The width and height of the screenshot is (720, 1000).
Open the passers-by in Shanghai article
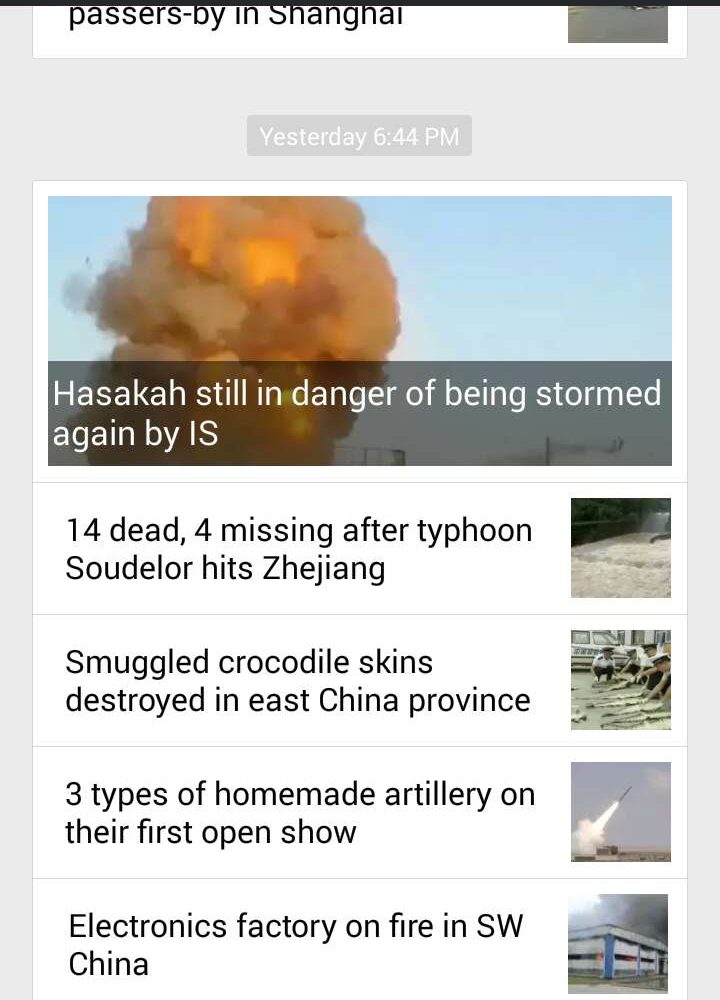coord(236,18)
